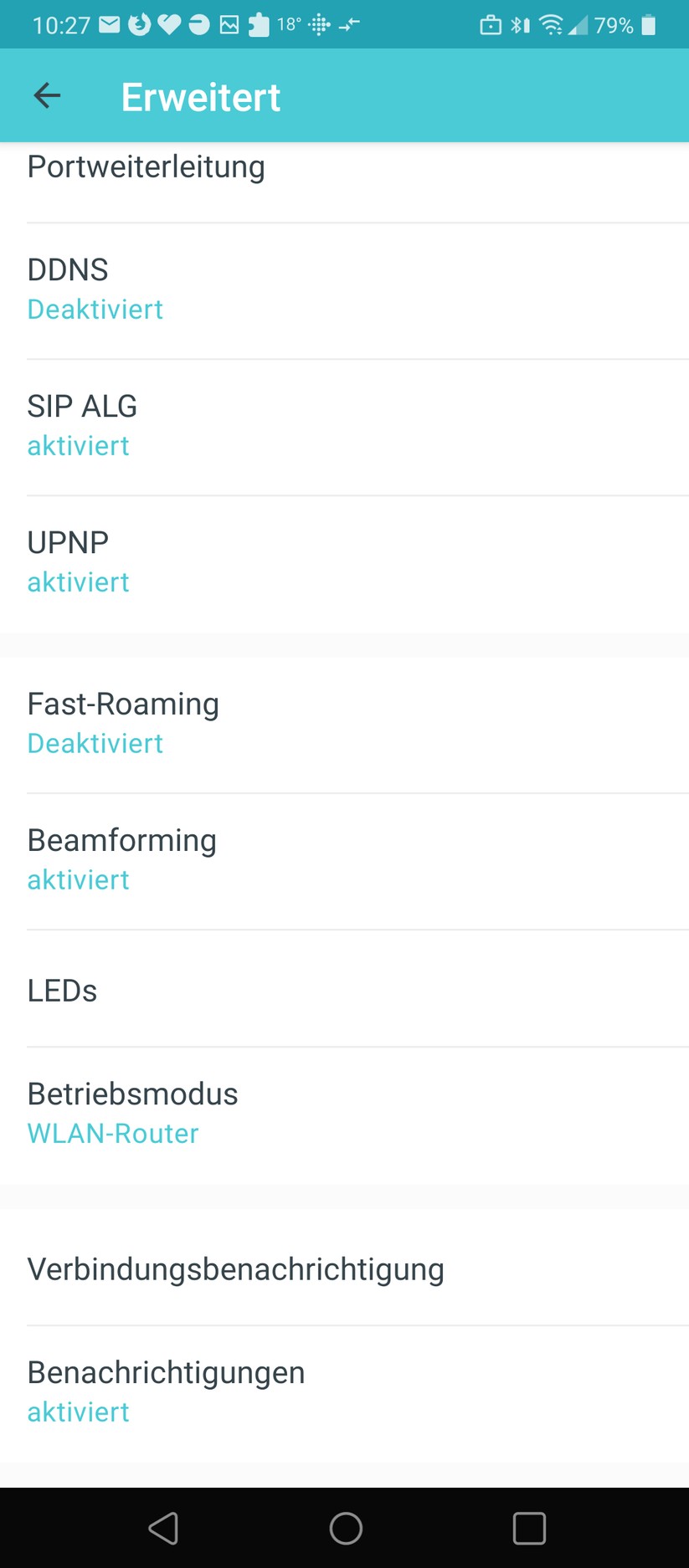689x1568 pixels.
Task: Open the screenshot notification icon
Action: (229, 24)
